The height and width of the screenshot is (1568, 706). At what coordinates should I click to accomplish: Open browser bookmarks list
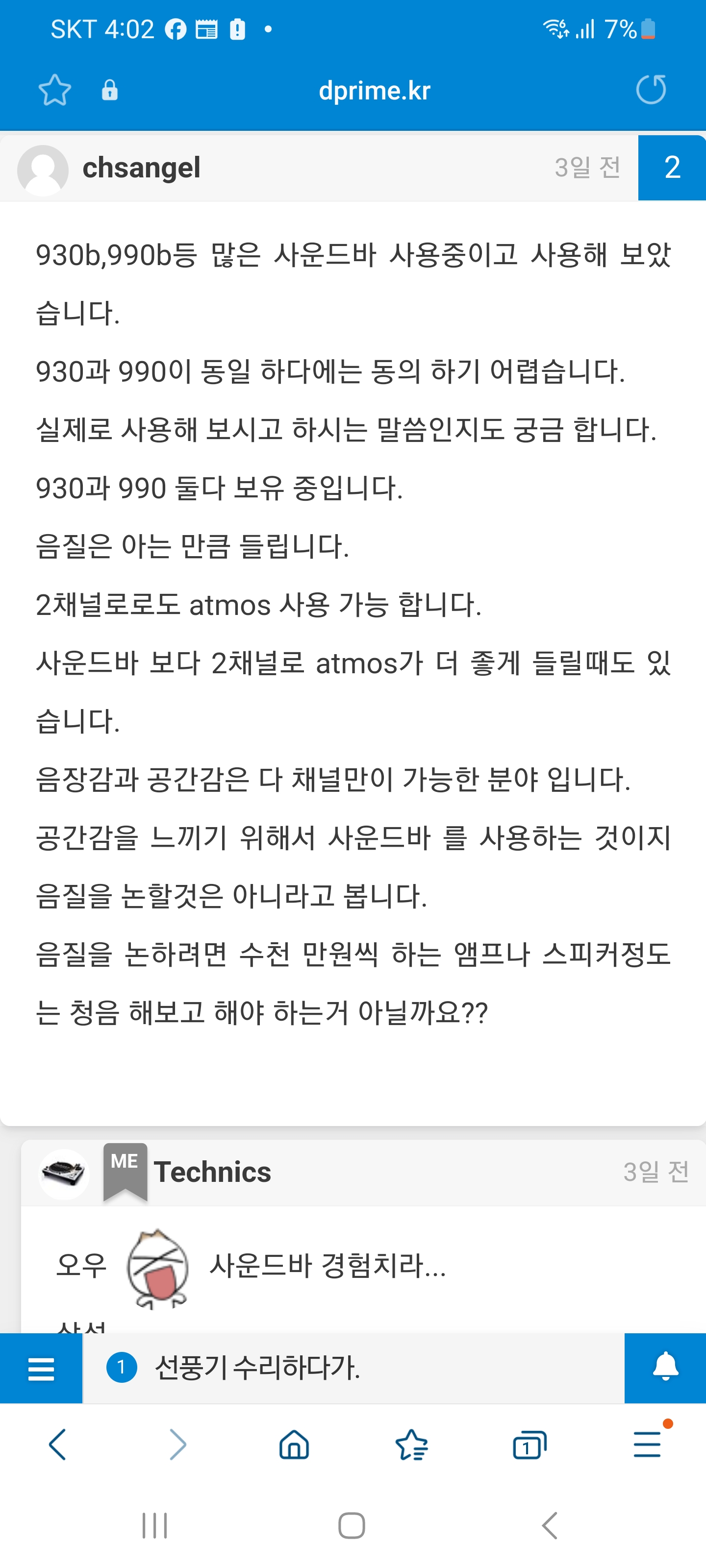[x=412, y=1445]
